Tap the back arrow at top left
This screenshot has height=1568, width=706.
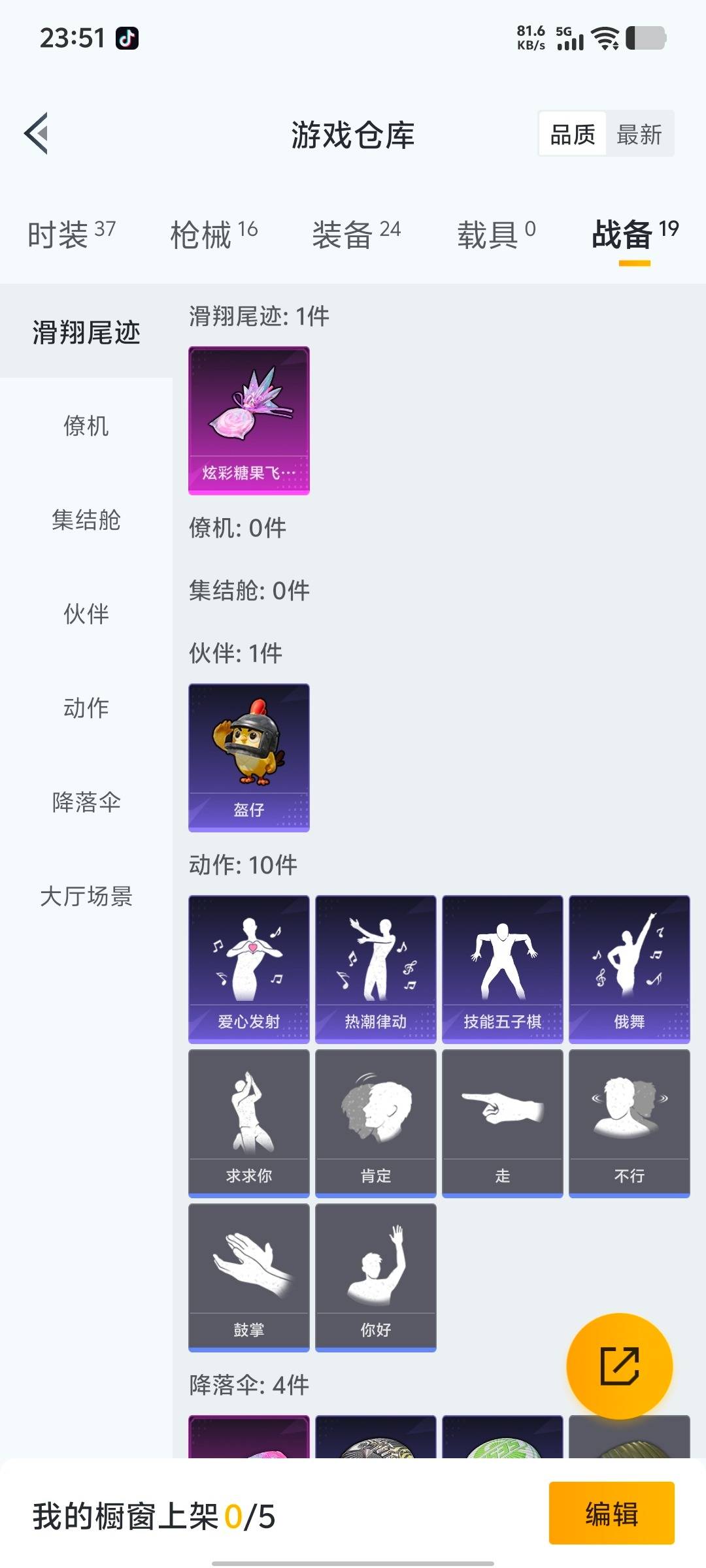[x=37, y=134]
